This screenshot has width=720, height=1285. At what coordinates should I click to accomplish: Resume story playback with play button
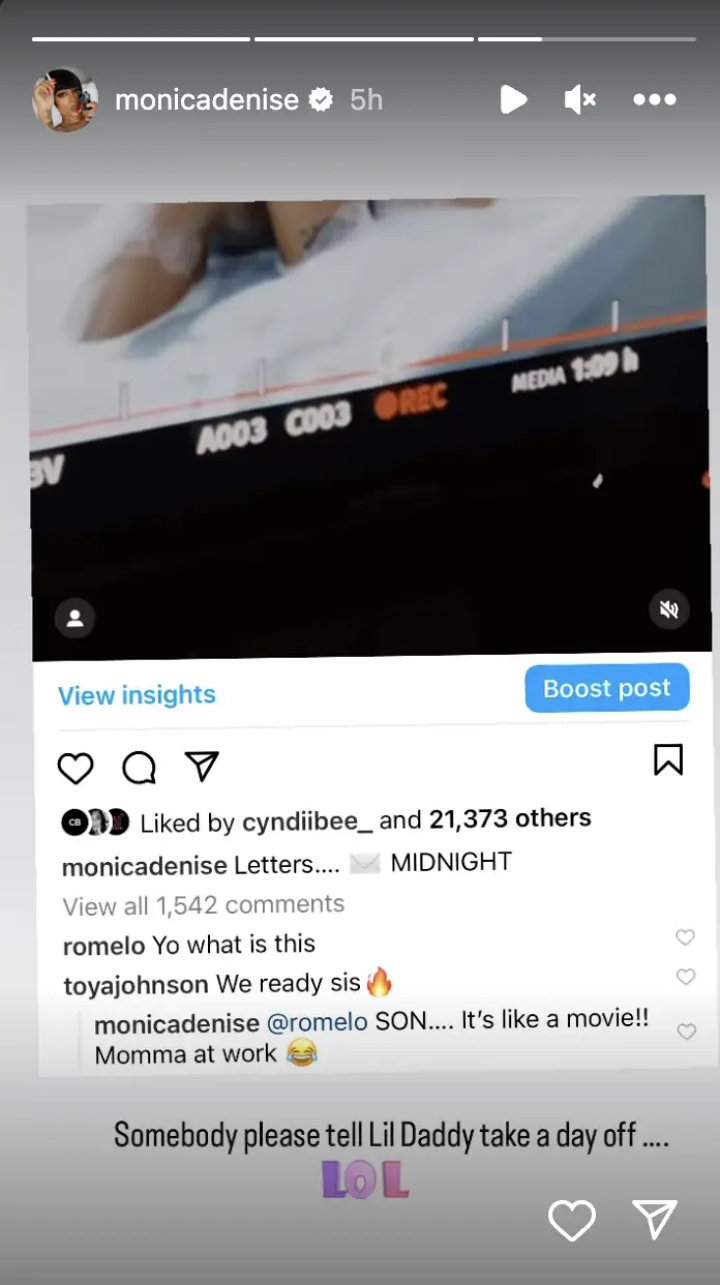(x=513, y=100)
